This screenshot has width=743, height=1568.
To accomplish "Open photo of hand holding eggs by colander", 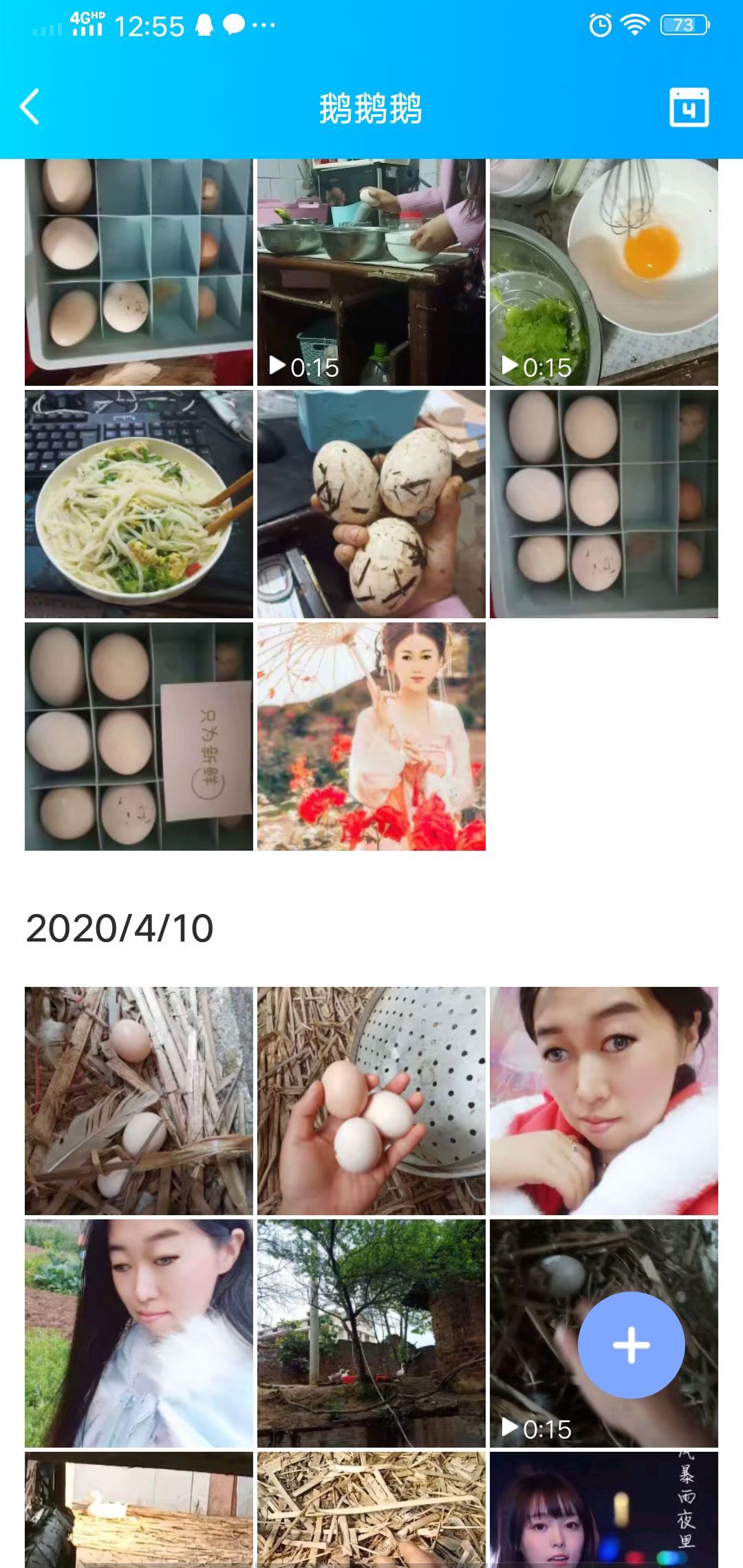I will click(371, 1100).
